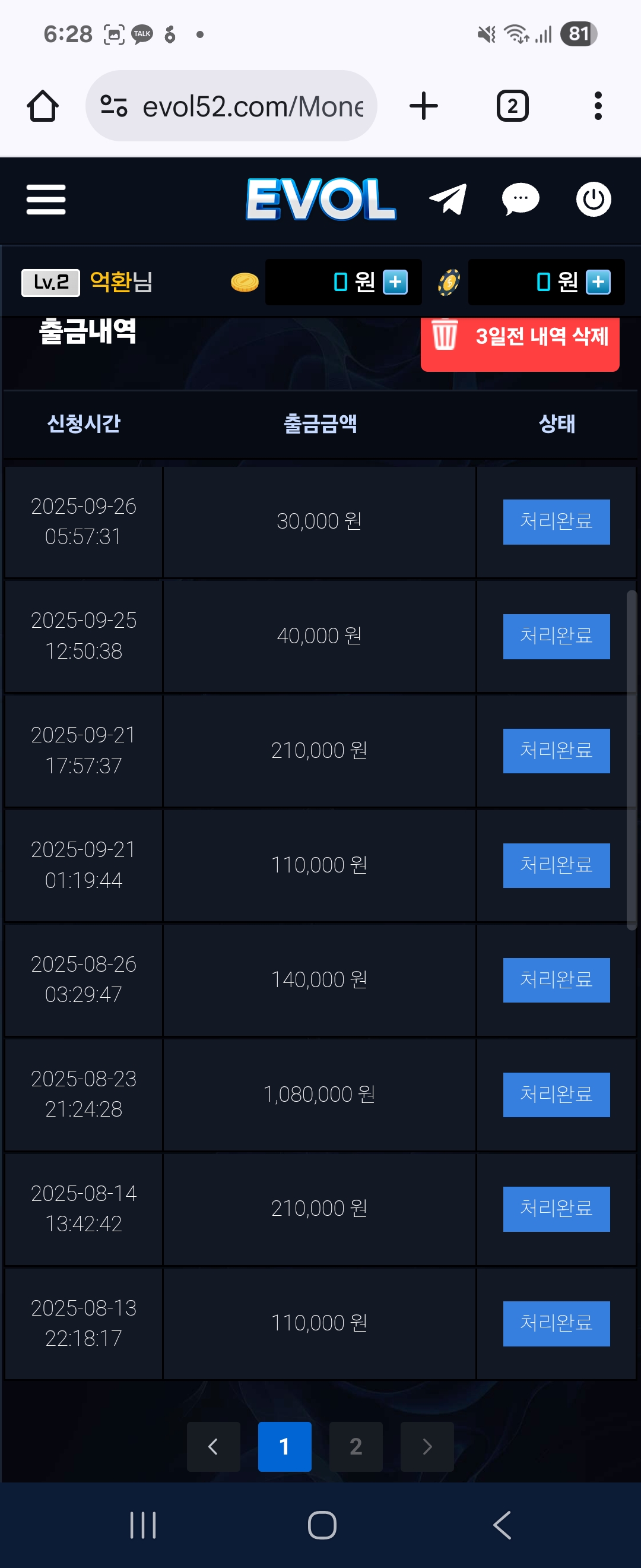
Task: Go to the next page arrow
Action: [427, 1446]
